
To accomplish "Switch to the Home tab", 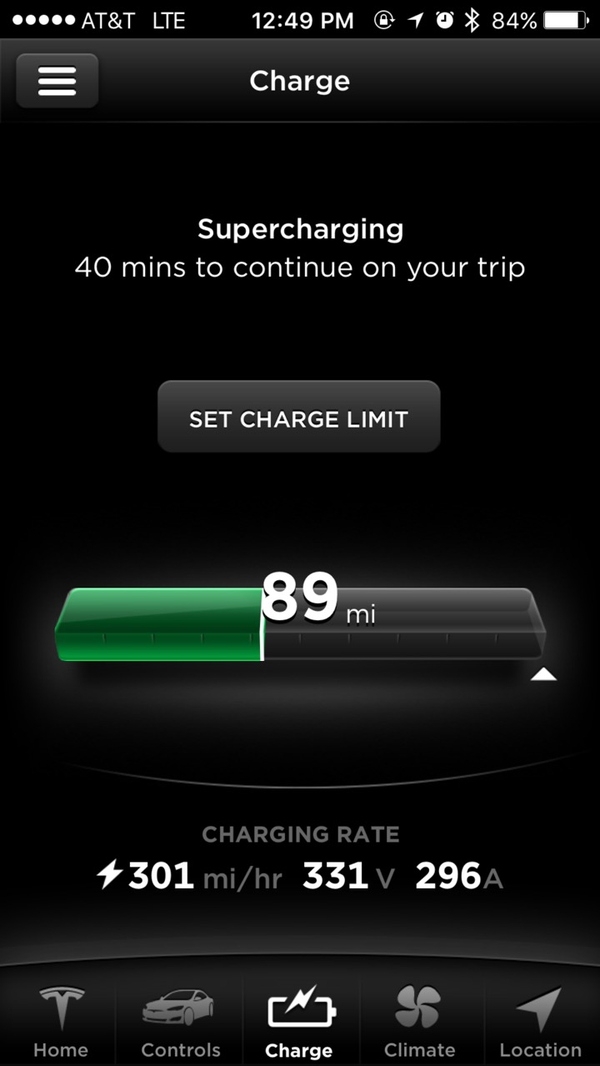I will (x=60, y=1020).
